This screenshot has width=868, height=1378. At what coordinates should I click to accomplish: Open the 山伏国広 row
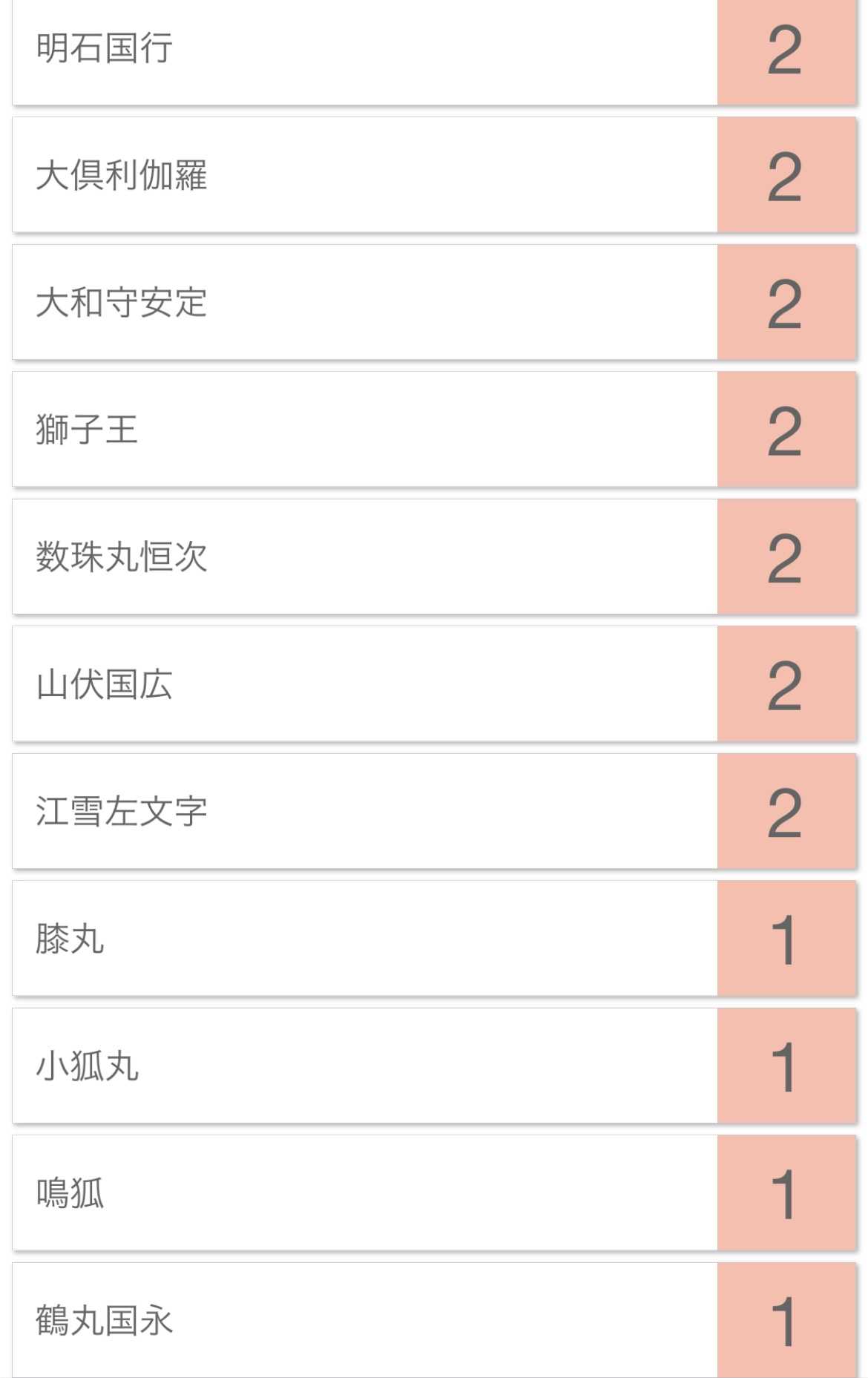click(x=364, y=684)
